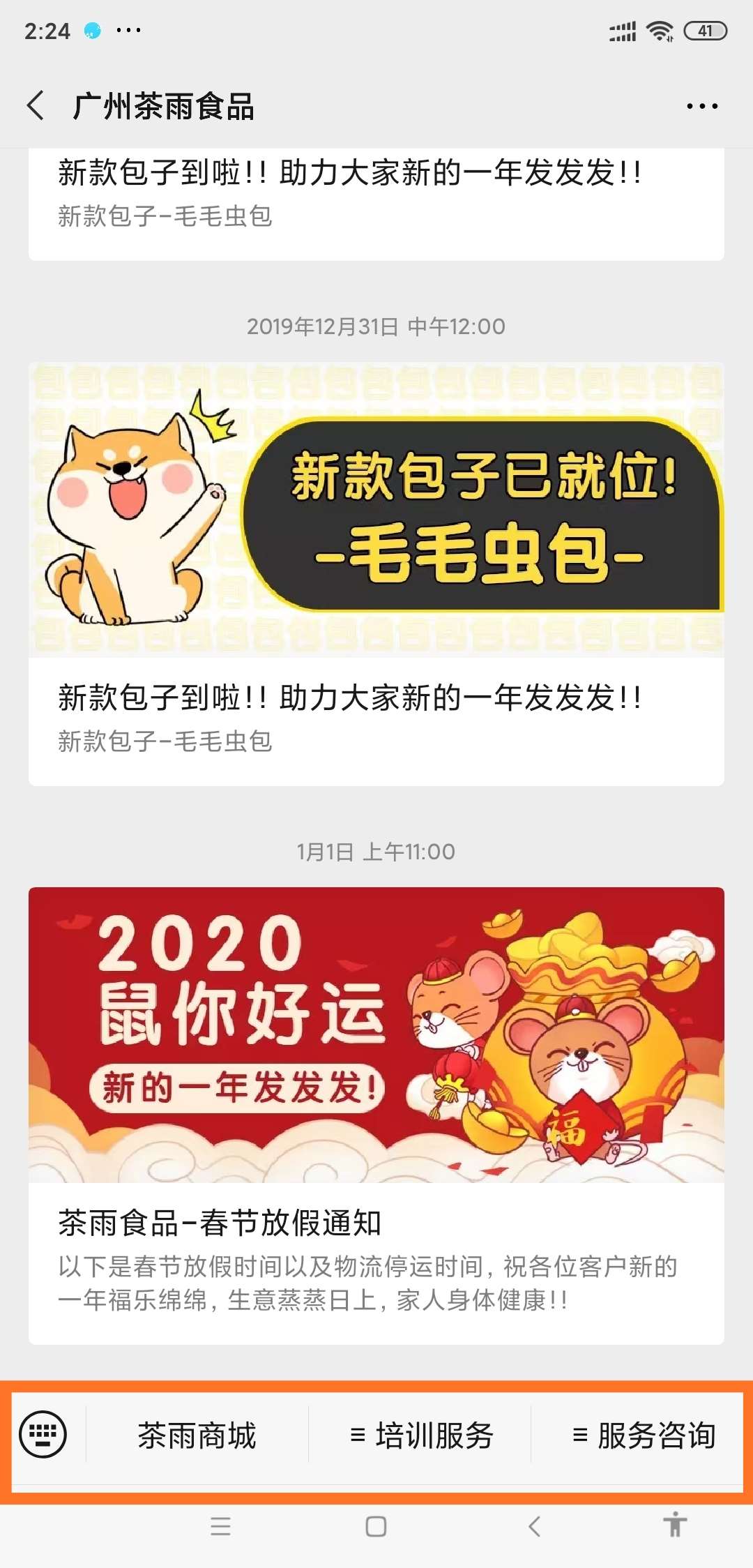Switch to keyboard input mode
Image resolution: width=753 pixels, height=1568 pixels.
(43, 1435)
